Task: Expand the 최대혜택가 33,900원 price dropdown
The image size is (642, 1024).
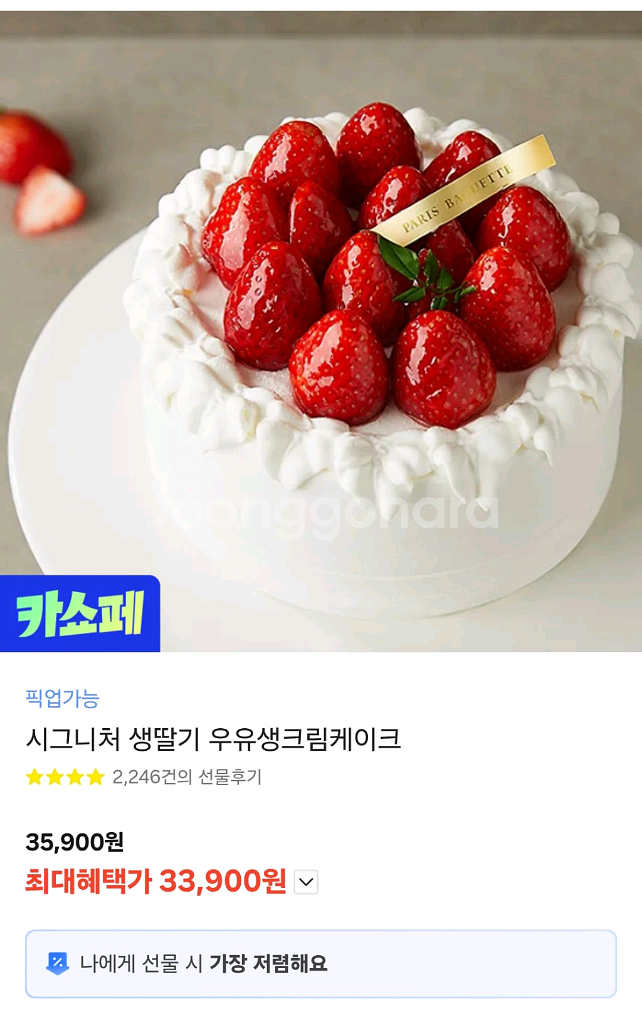Action: [307, 882]
